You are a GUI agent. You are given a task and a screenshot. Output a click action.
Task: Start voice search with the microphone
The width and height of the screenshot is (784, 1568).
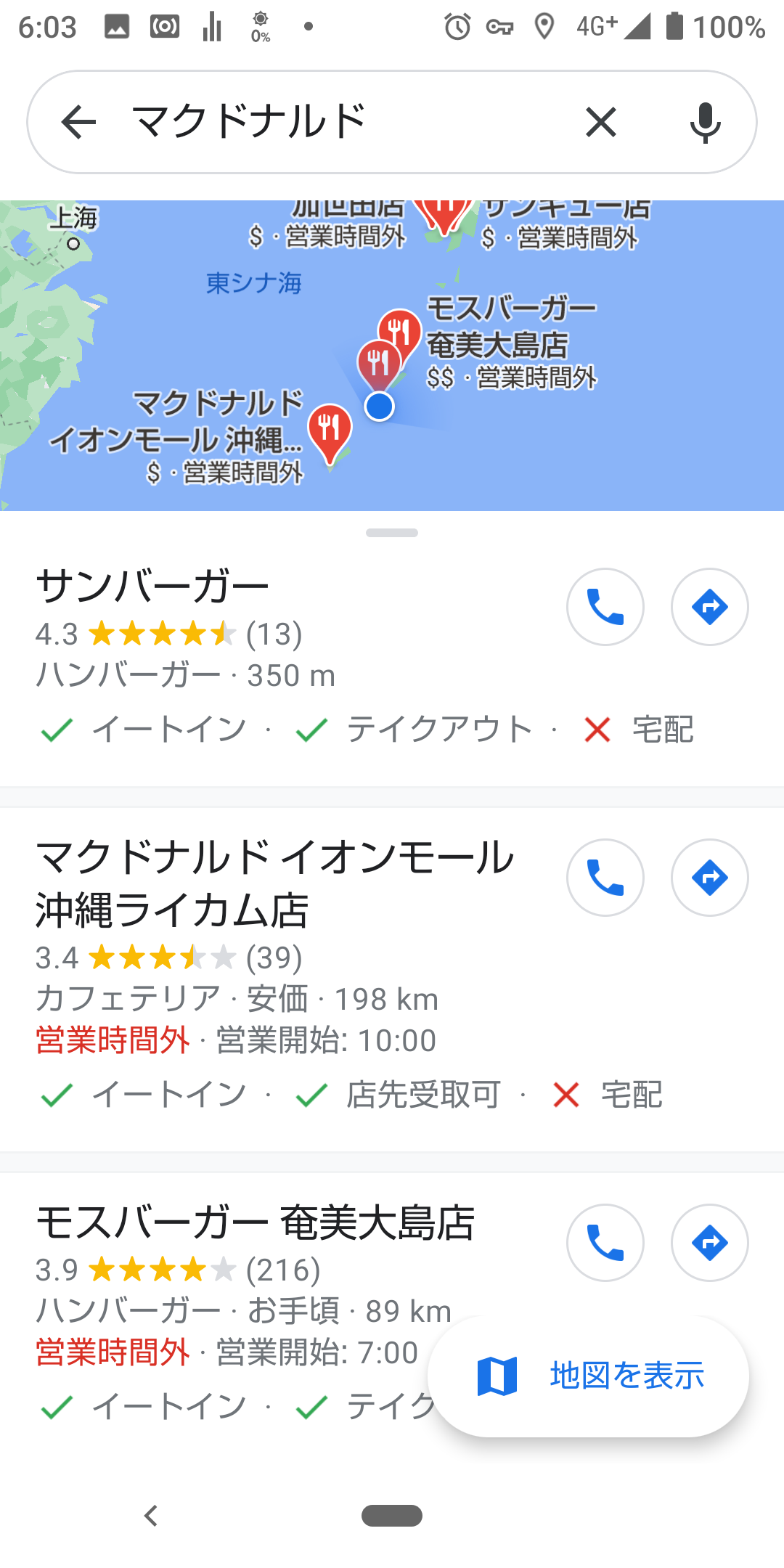pos(705,122)
